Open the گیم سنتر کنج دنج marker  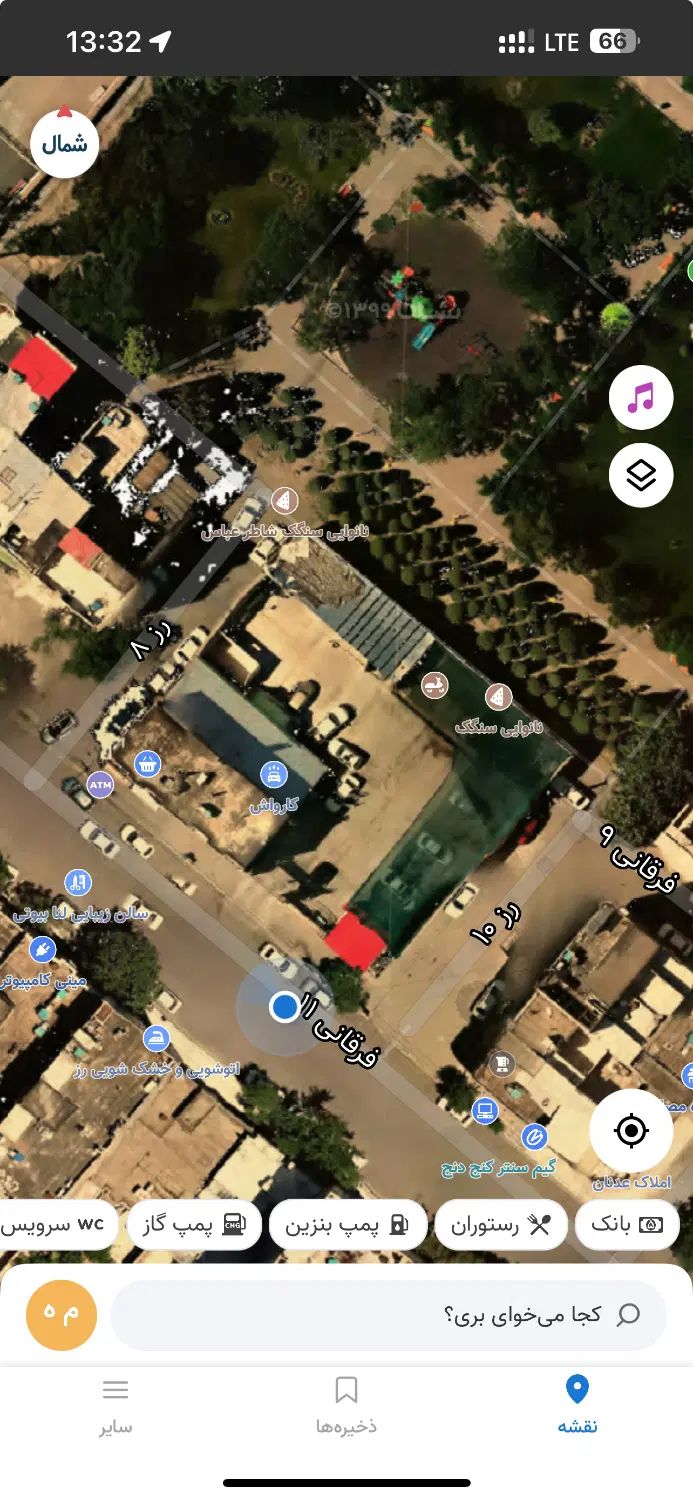(535, 1137)
